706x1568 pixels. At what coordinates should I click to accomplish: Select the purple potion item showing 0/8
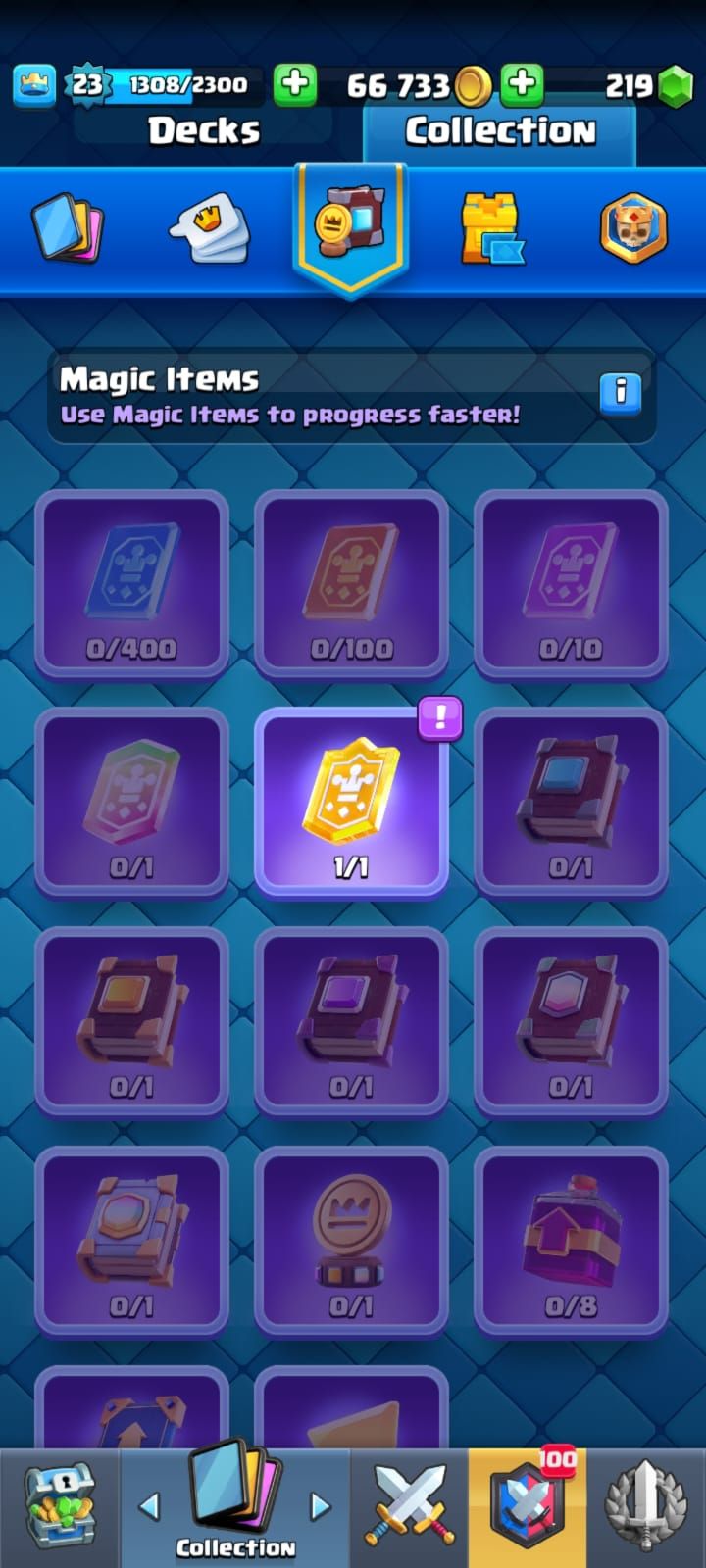coord(571,1241)
